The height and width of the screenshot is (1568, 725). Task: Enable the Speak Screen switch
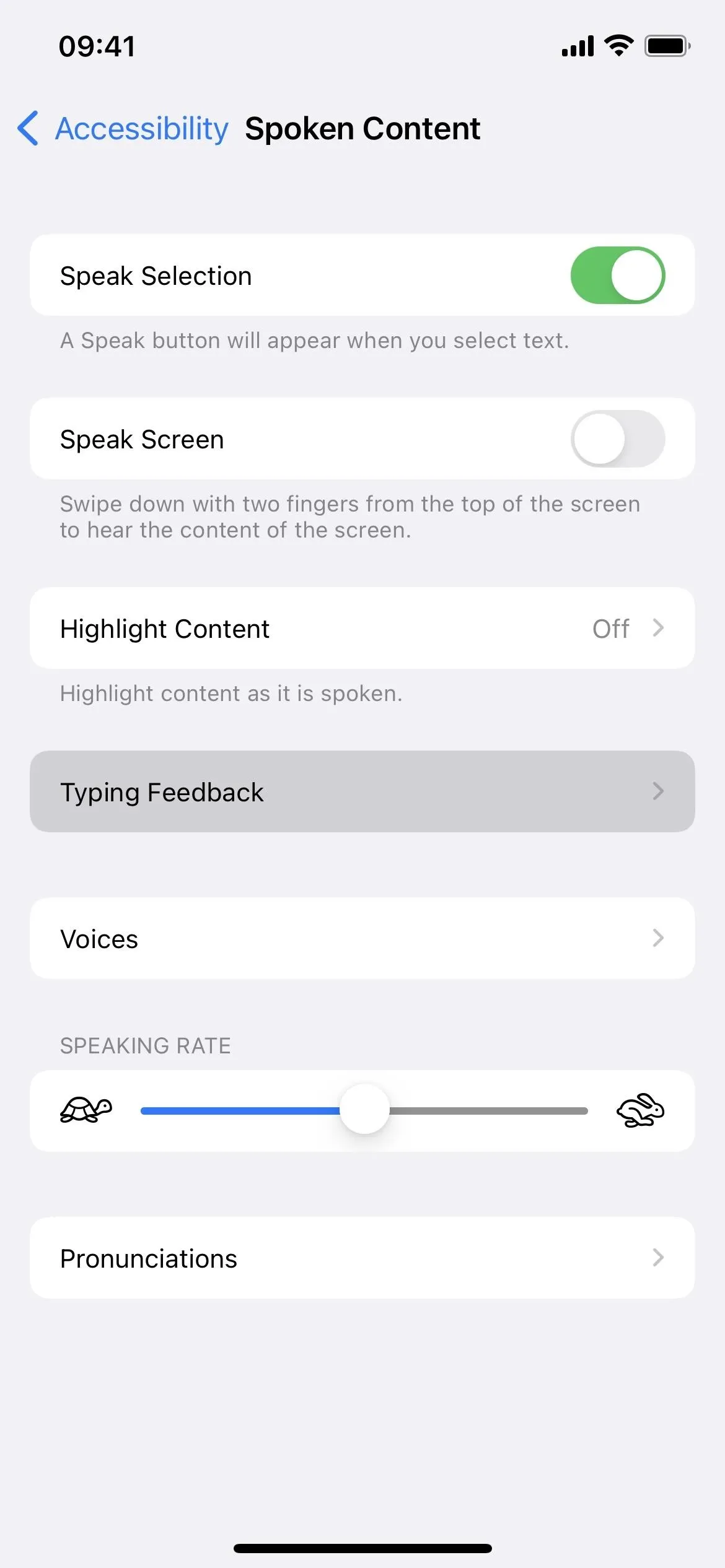pyautogui.click(x=617, y=439)
